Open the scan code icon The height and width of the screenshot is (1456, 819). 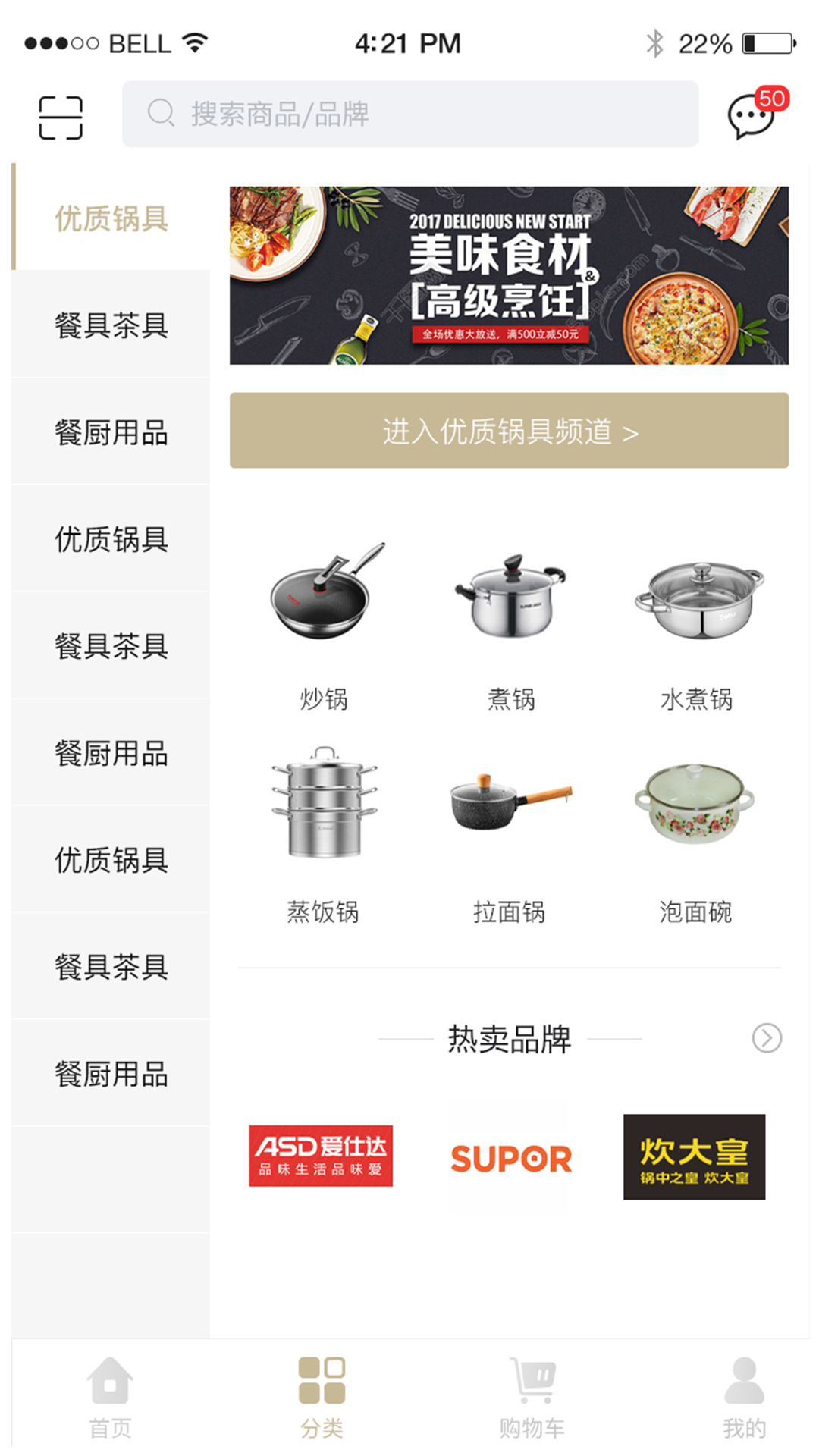pos(61,118)
